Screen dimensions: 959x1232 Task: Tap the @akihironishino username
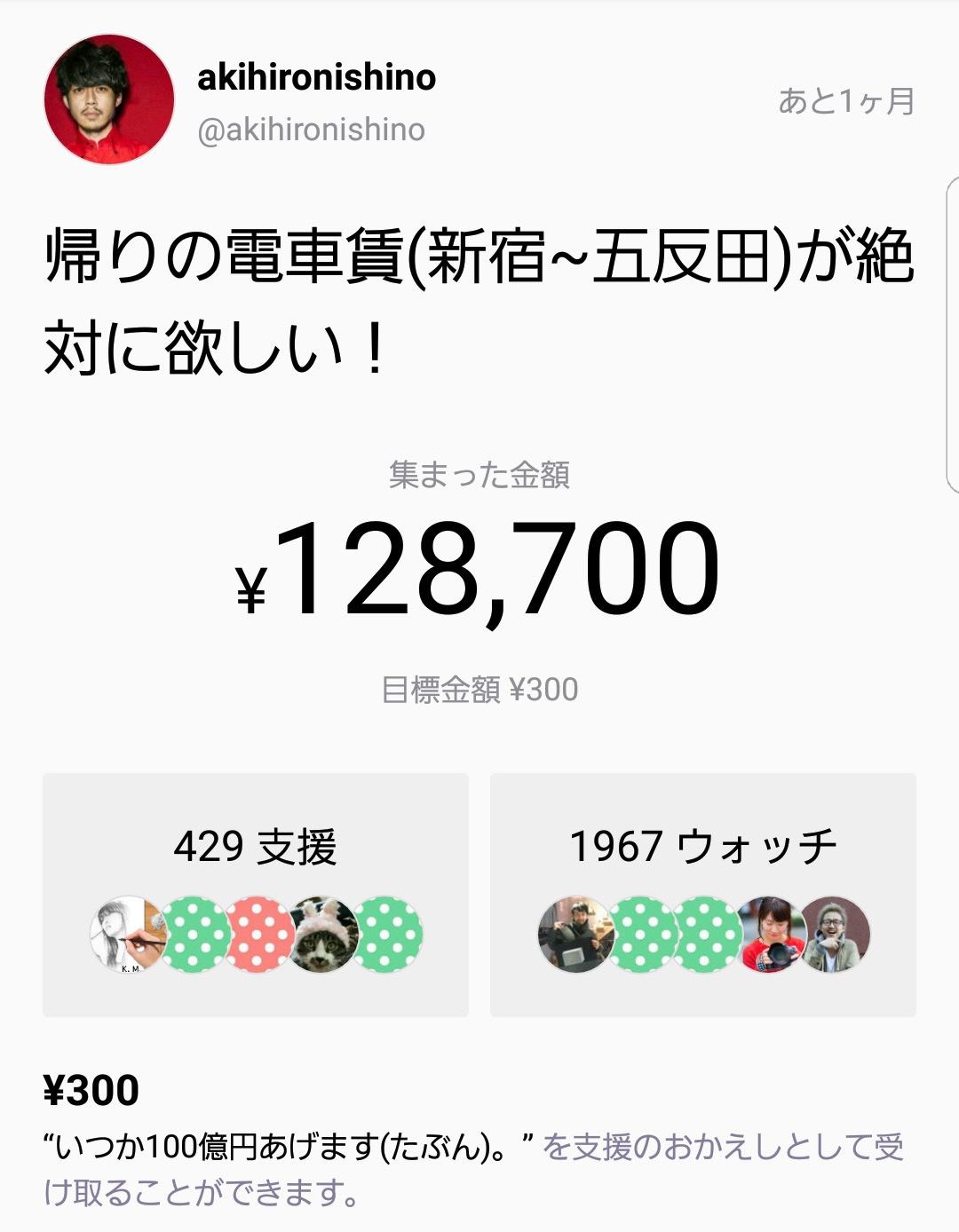[x=311, y=130]
